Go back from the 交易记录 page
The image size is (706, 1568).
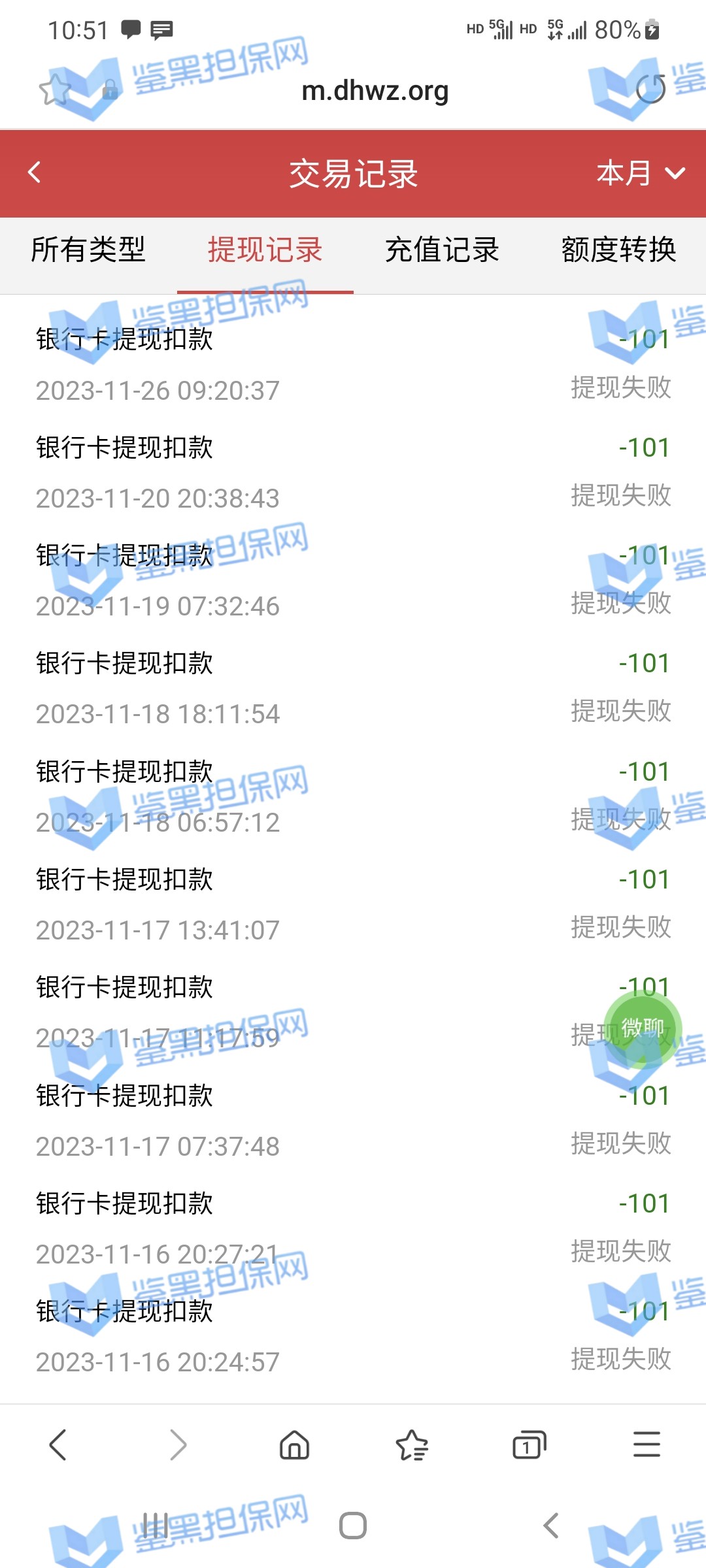coord(35,173)
